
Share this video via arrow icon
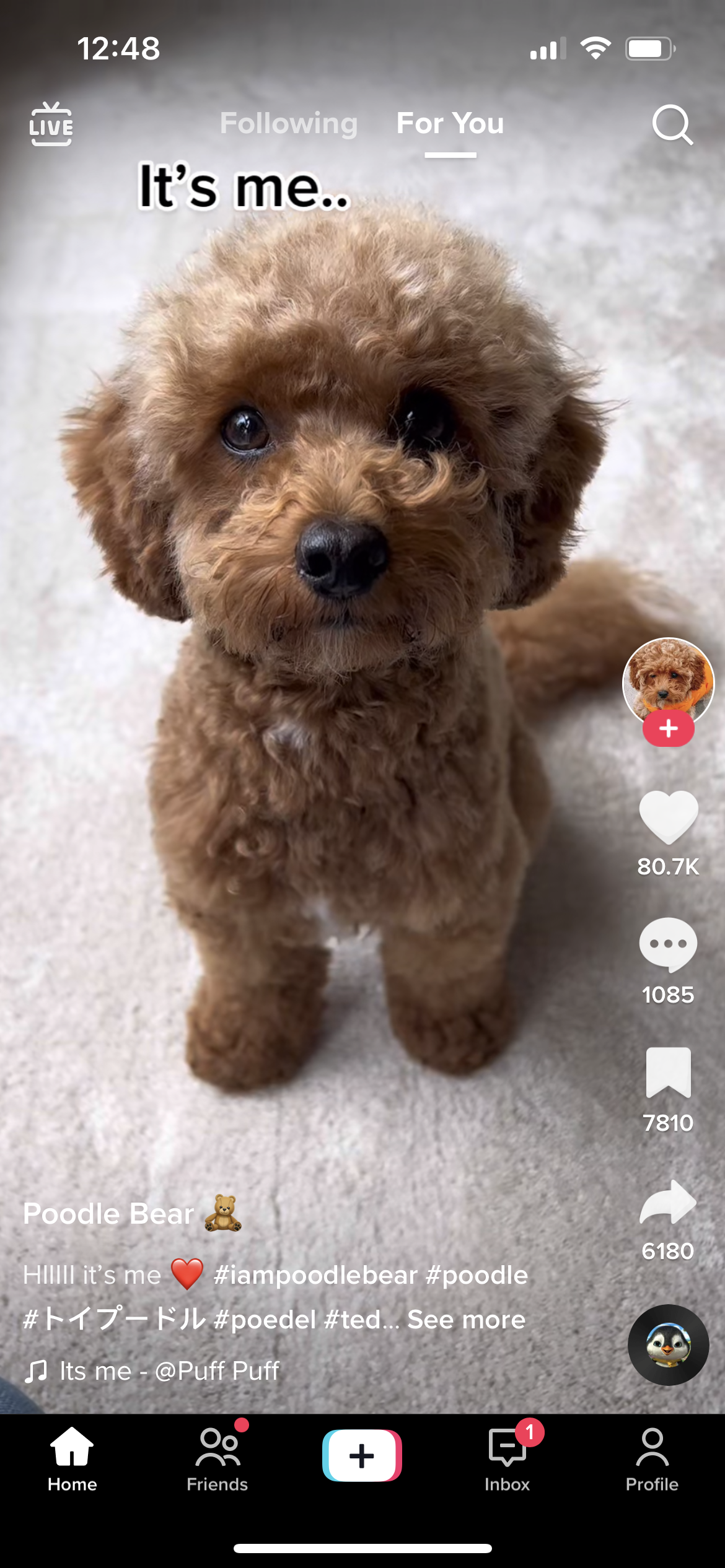(x=668, y=1202)
